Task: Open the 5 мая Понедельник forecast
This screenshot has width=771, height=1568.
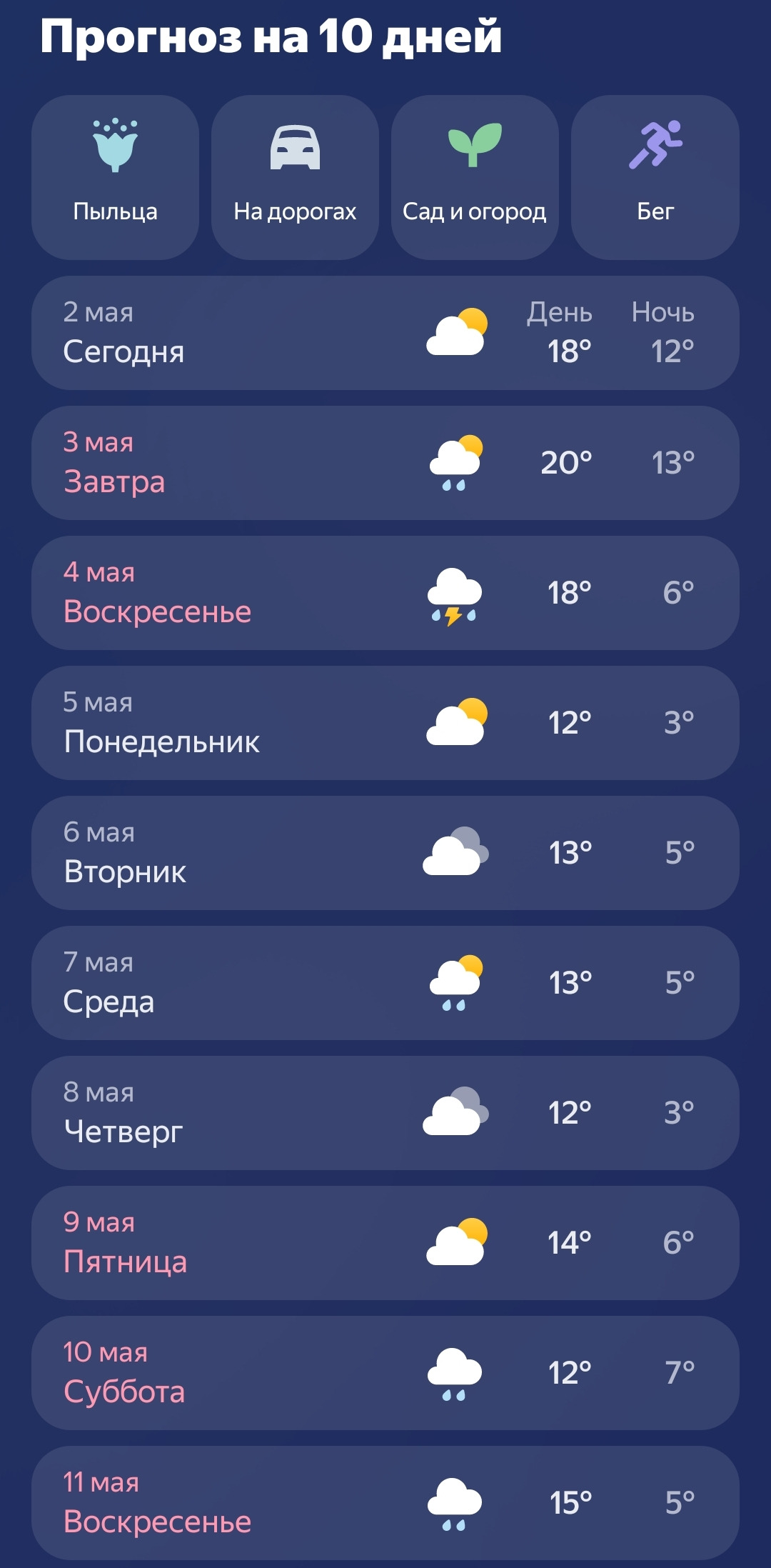Action: [x=385, y=723]
